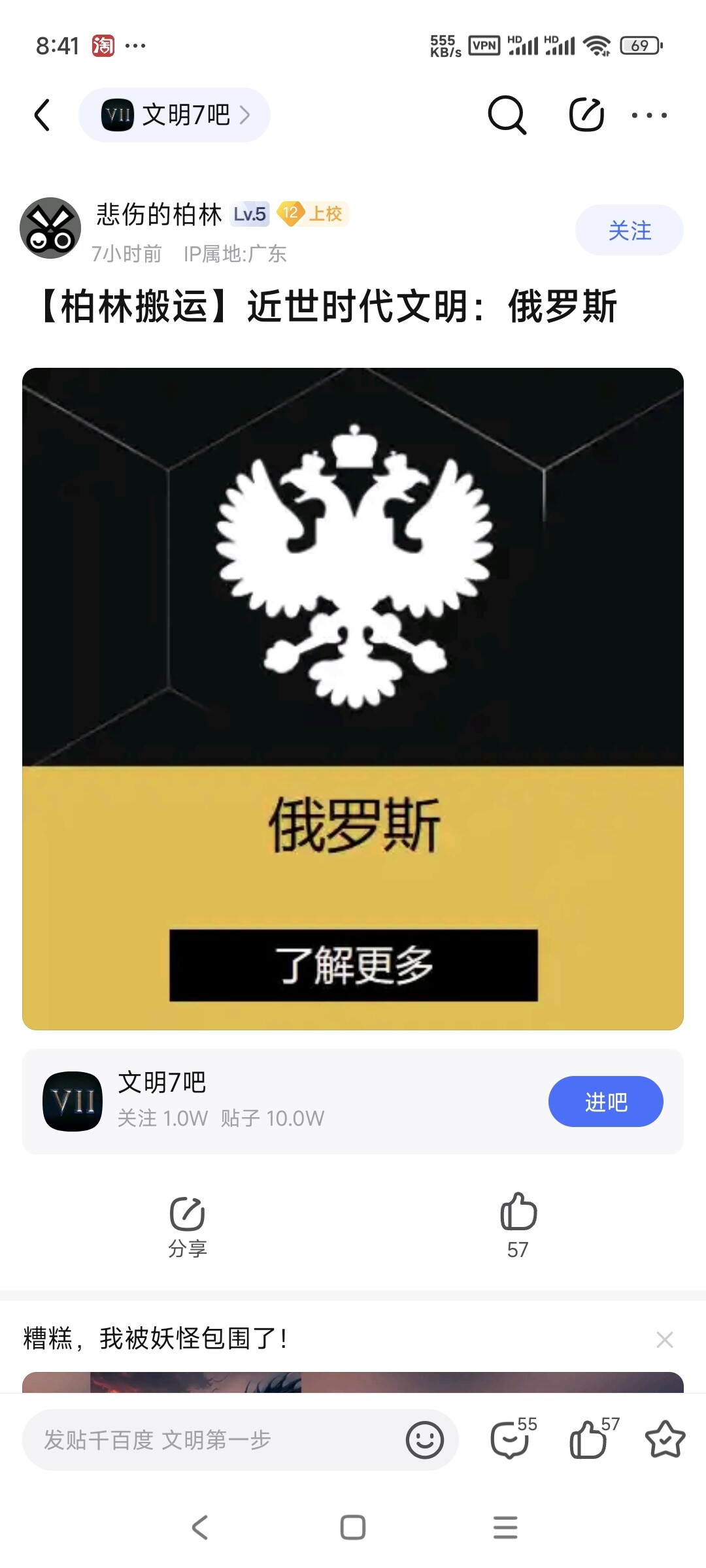
Task: Go back using the top-left arrow
Action: 42,116
